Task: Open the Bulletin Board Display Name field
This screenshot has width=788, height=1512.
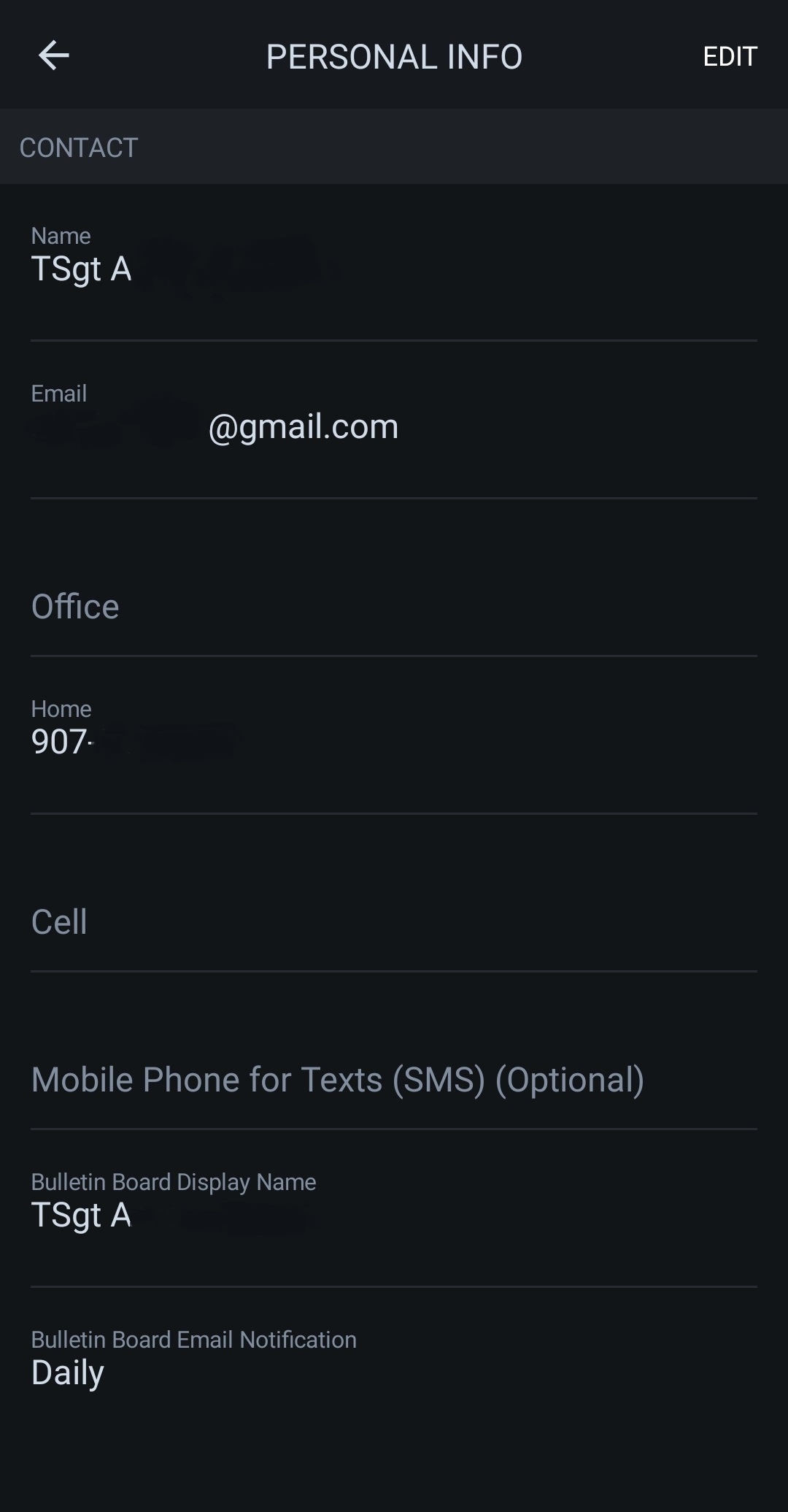Action: point(394,1209)
